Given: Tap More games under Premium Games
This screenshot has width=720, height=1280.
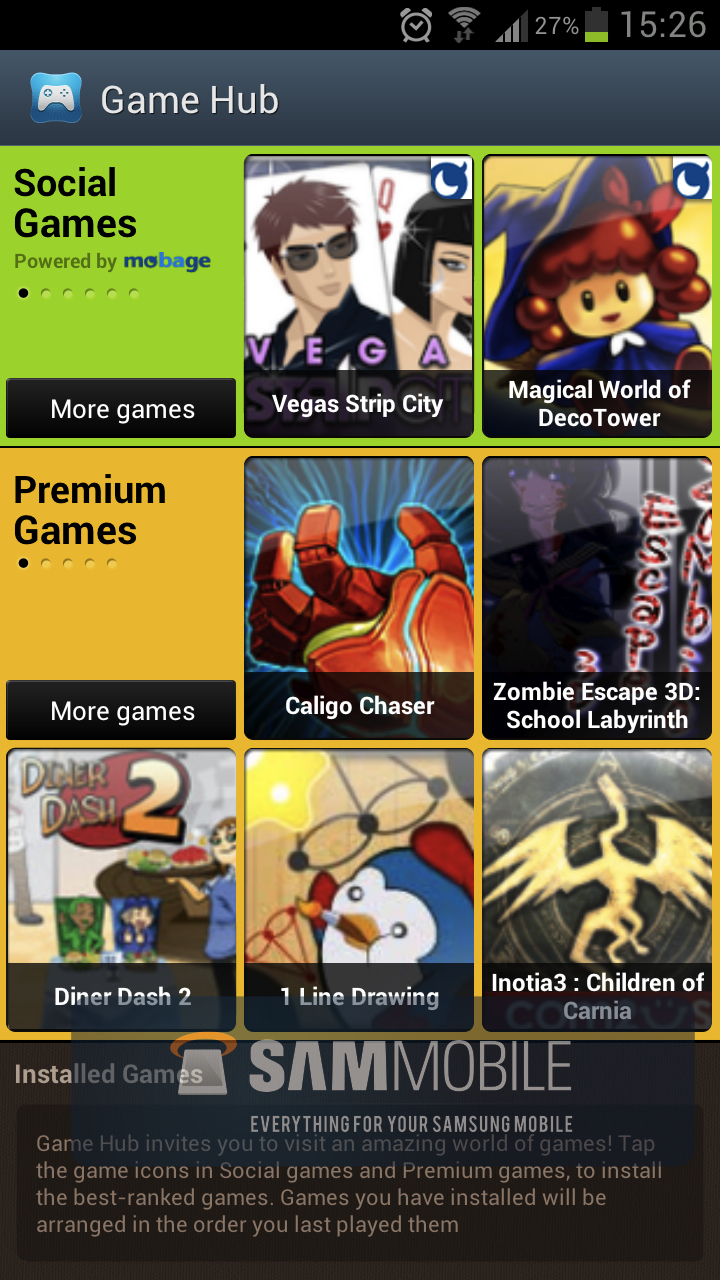Looking at the screenshot, I should 121,710.
